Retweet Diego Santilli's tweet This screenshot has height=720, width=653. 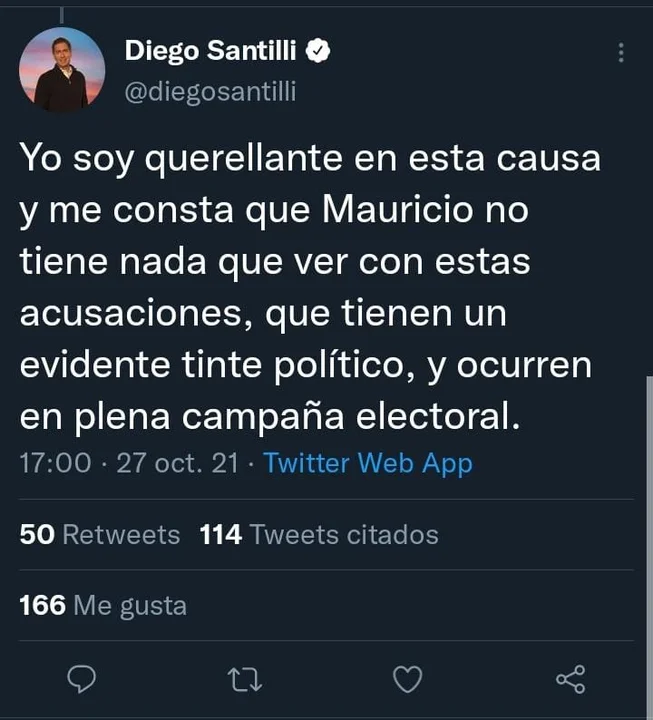(x=245, y=681)
